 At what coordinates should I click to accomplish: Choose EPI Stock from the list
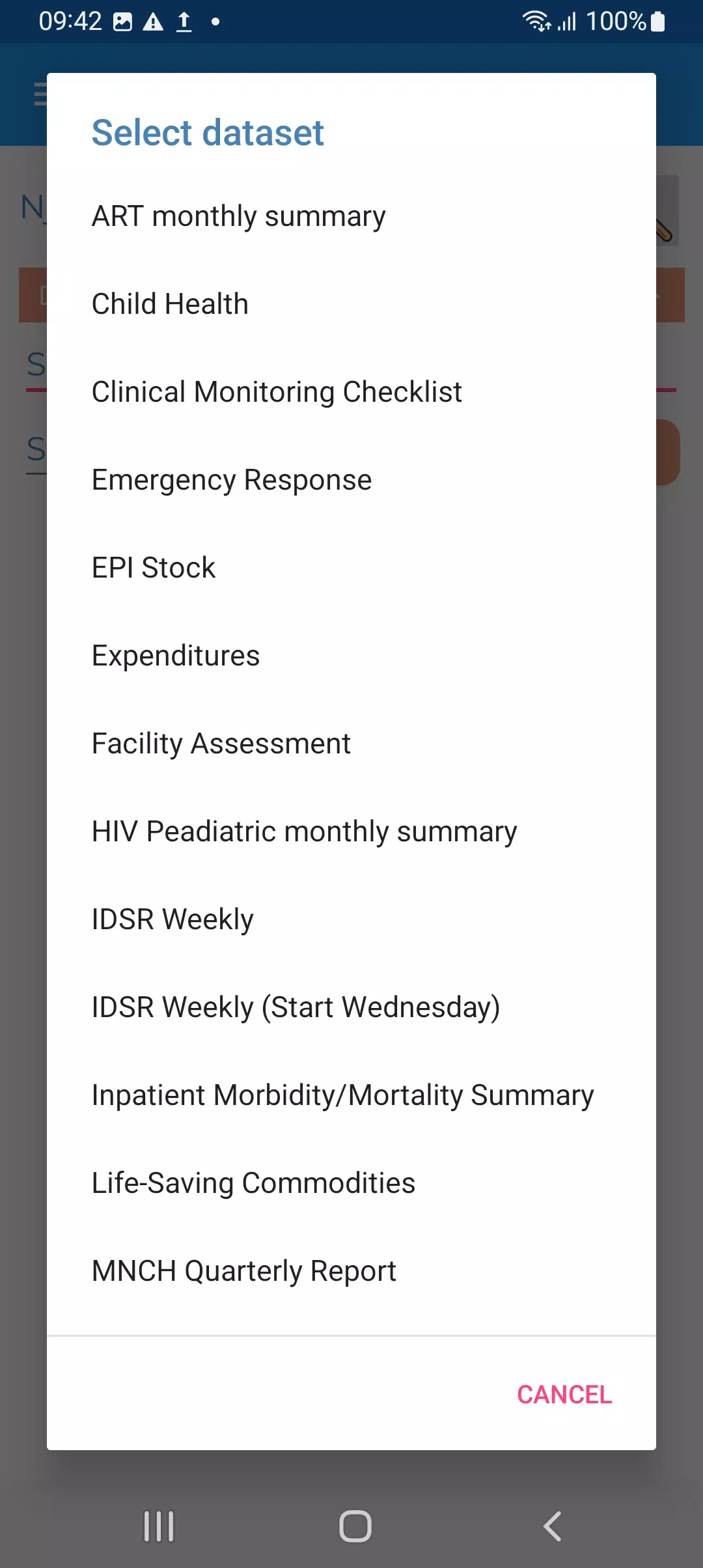pos(351,568)
